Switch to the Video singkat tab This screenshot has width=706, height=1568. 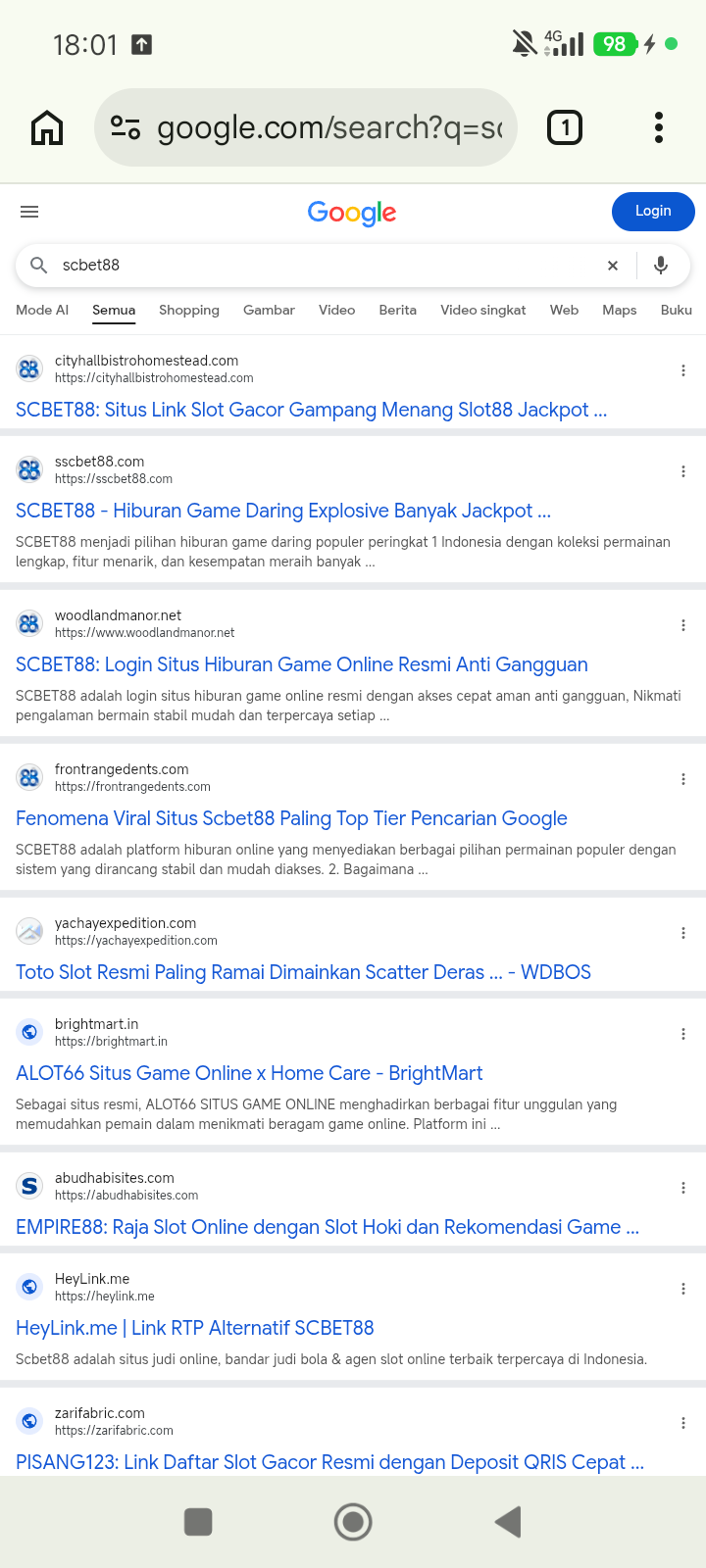tap(483, 310)
